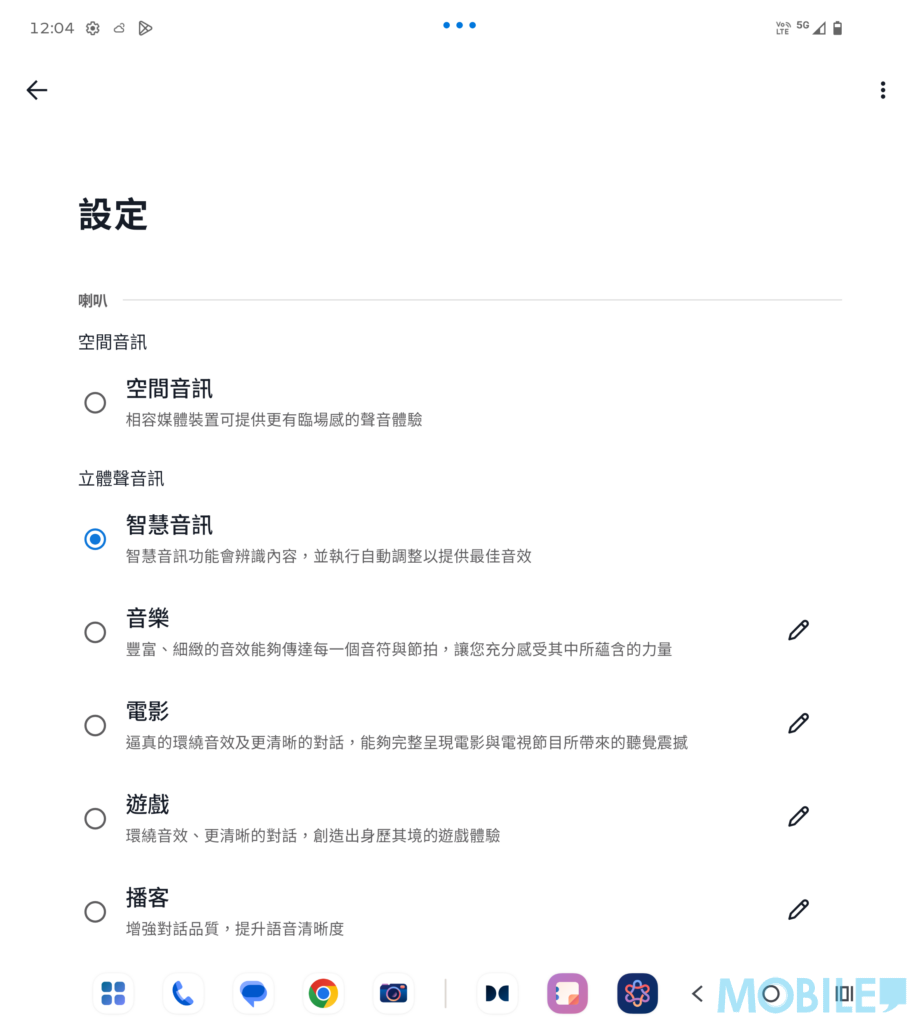Image resolution: width=920 pixels, height=1024 pixels.
Task: Select the 播客 sound profile
Action: pos(95,912)
